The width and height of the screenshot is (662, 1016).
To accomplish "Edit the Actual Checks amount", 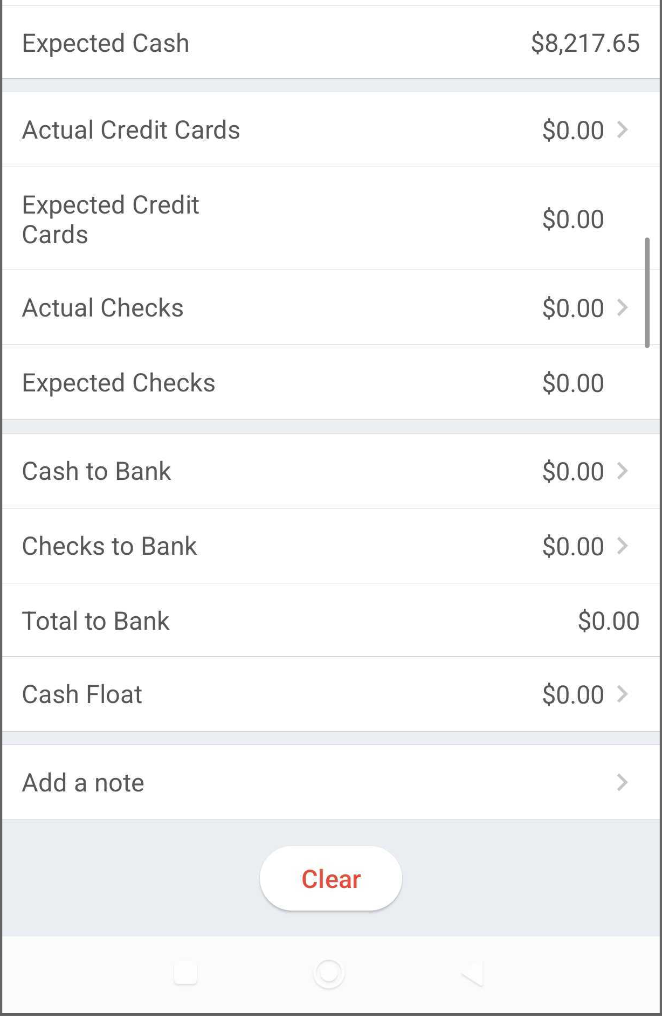I will 330,308.
